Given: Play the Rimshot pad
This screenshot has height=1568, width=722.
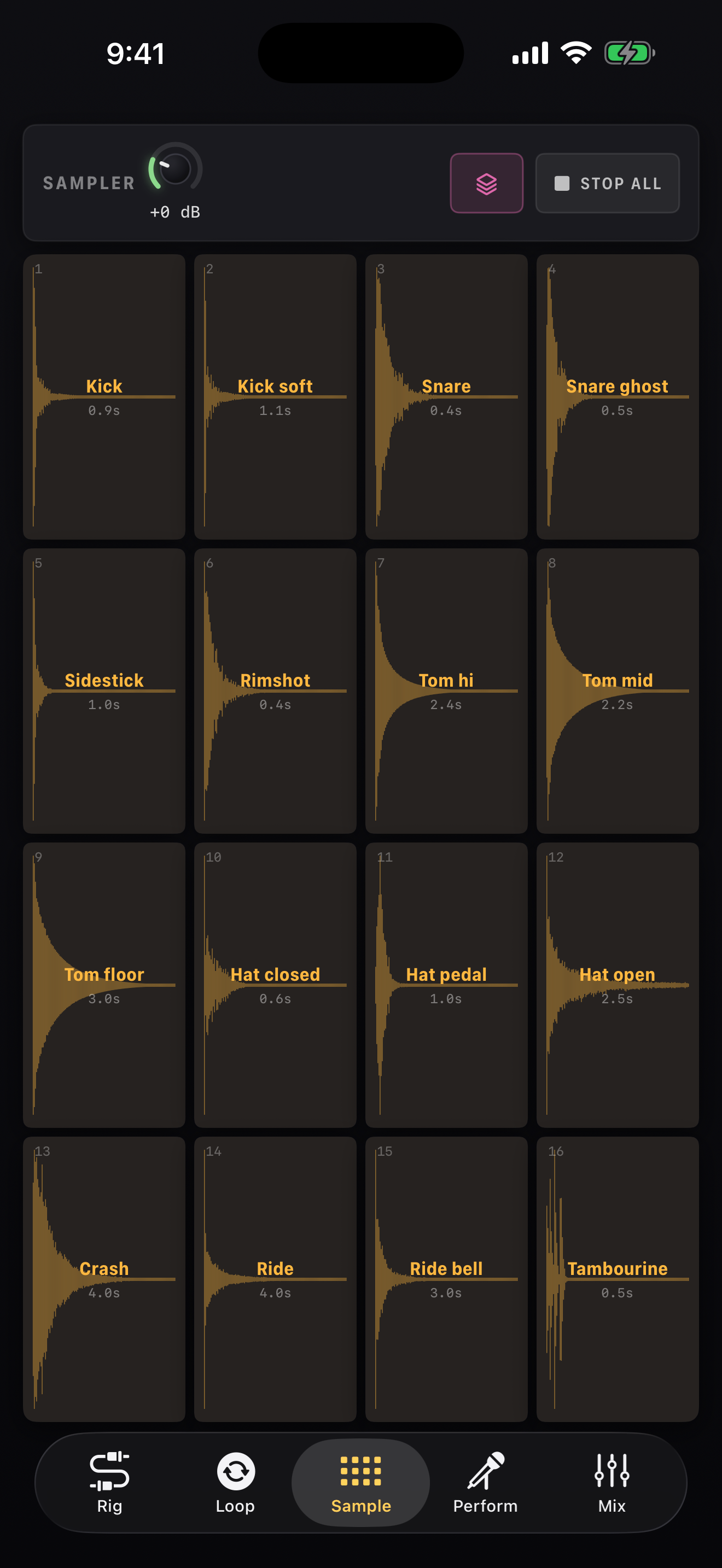Looking at the screenshot, I should pos(275,691).
